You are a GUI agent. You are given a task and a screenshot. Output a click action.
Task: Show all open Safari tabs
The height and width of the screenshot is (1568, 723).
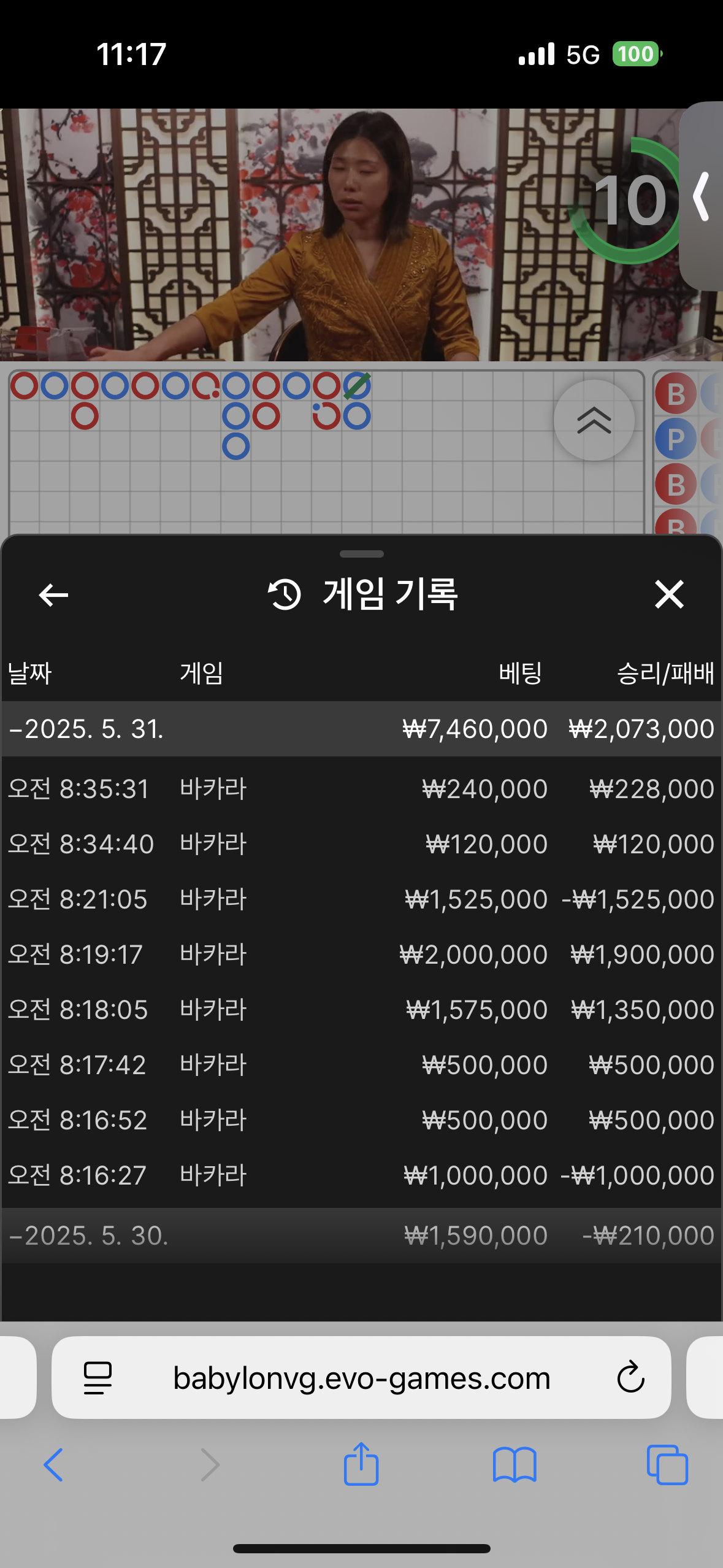pos(667,1465)
